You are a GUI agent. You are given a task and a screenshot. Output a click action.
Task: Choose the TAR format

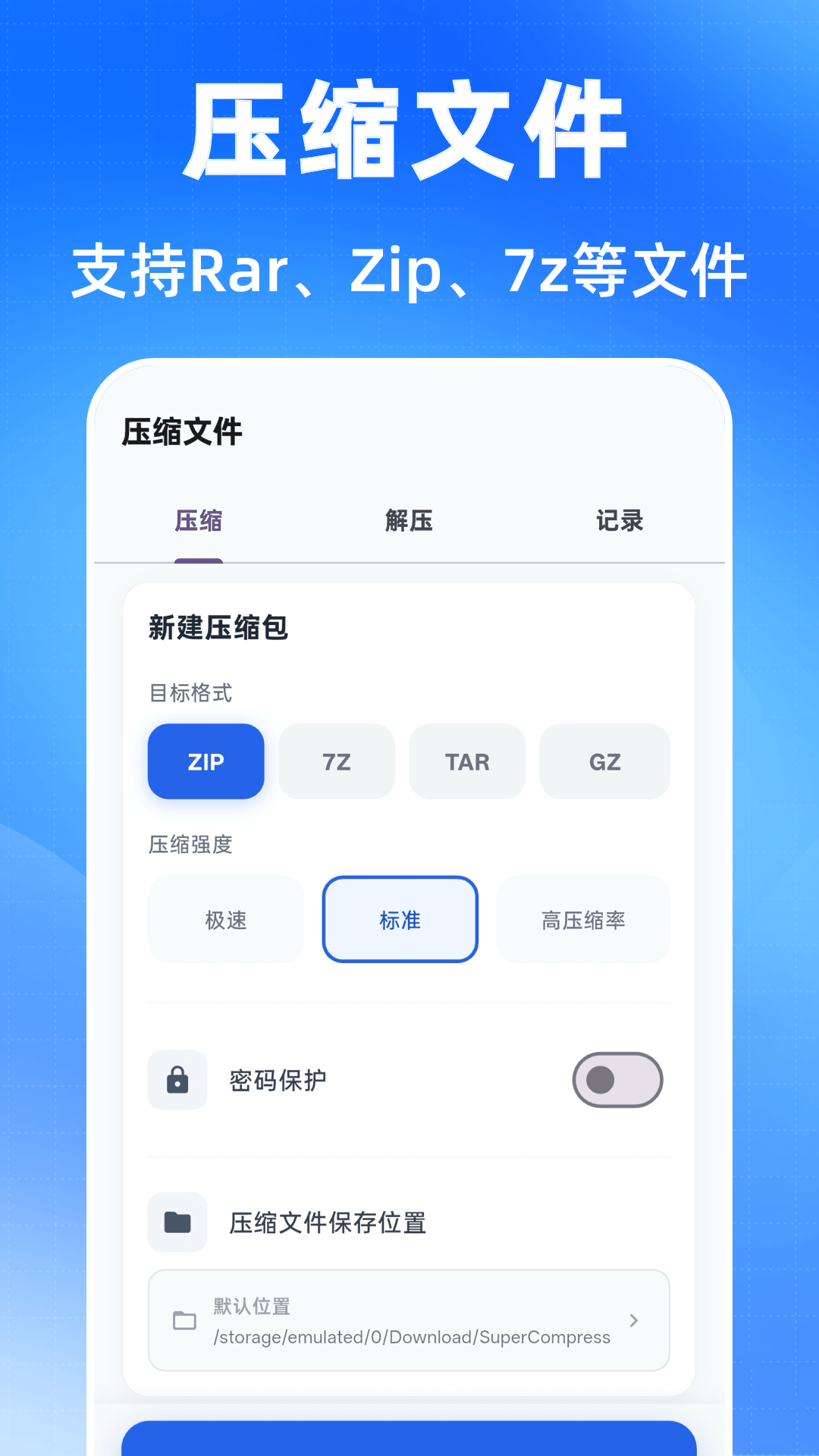466,761
